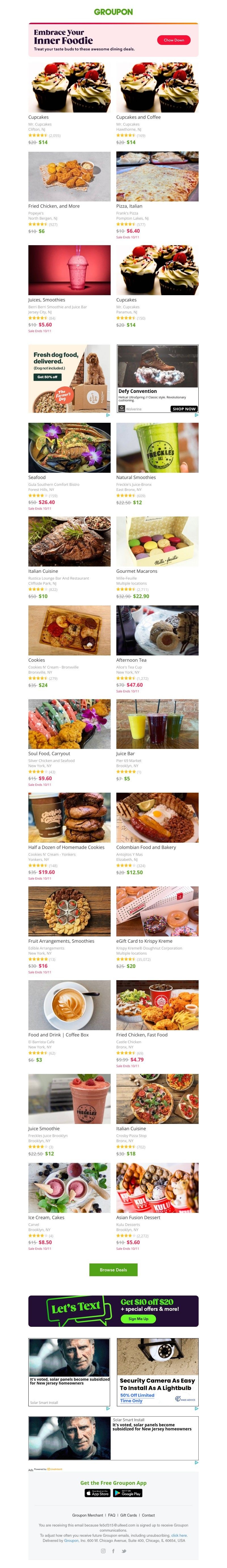227x1568 pixels.
Task: Tap Shop Now on the Wolverine ad
Action: pos(184,409)
